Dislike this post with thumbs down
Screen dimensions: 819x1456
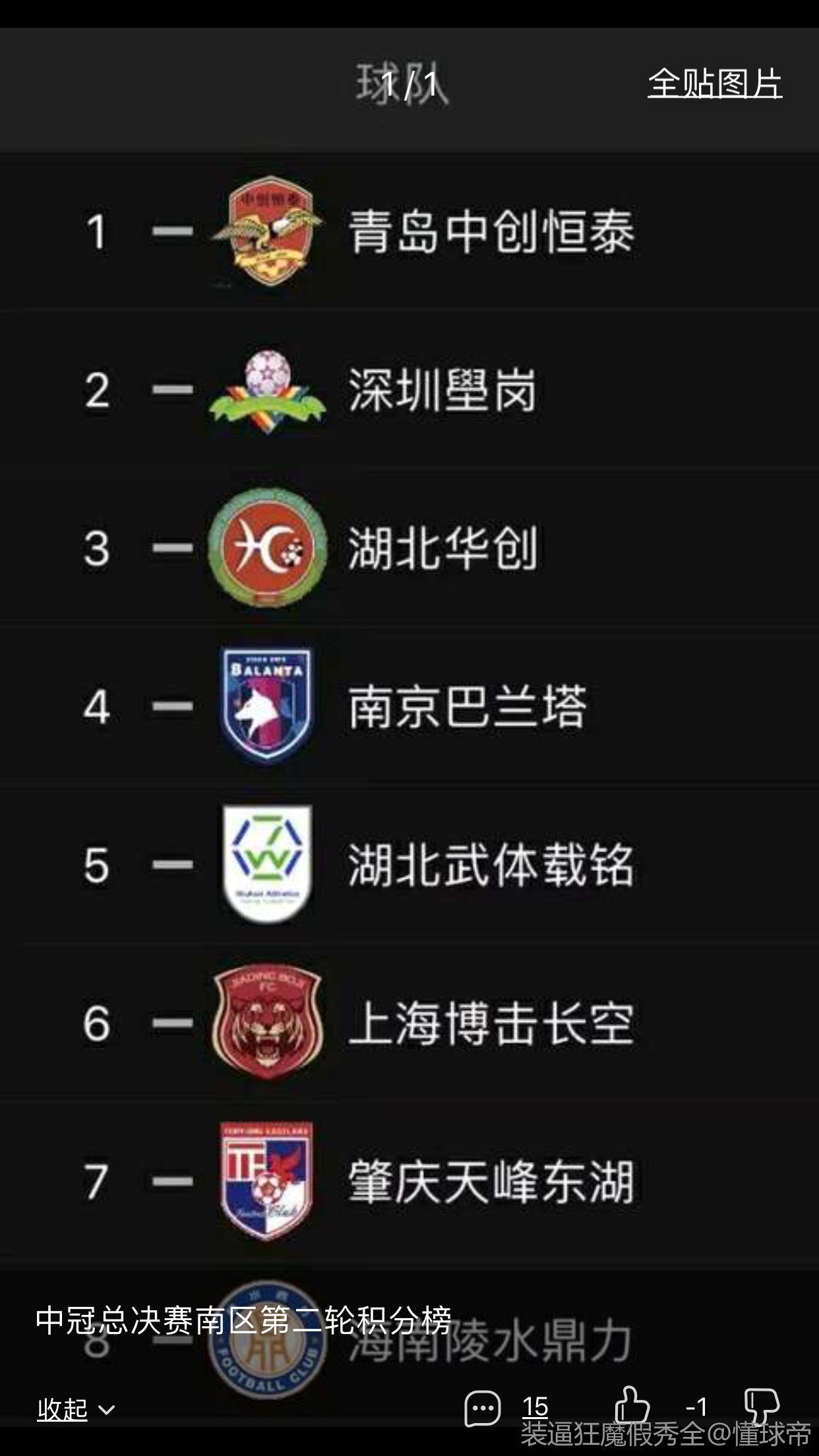761,1406
